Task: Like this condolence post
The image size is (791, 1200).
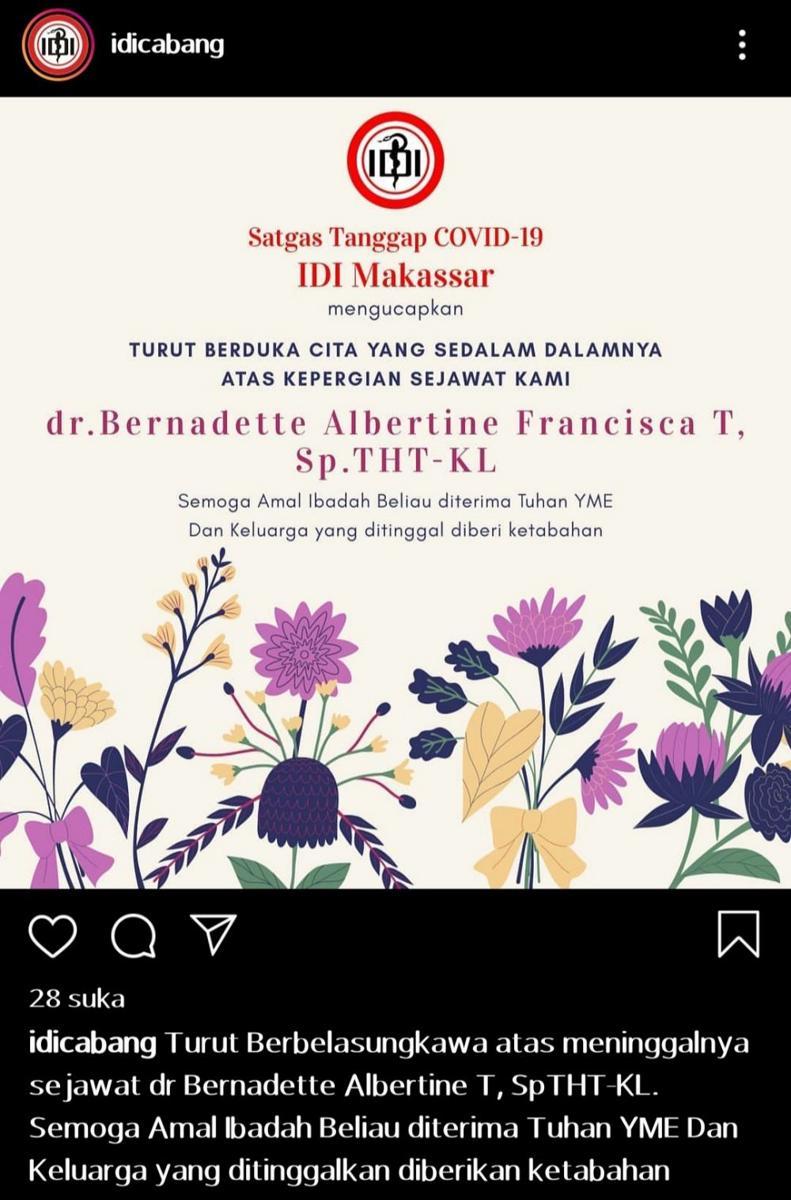Action: (53, 936)
